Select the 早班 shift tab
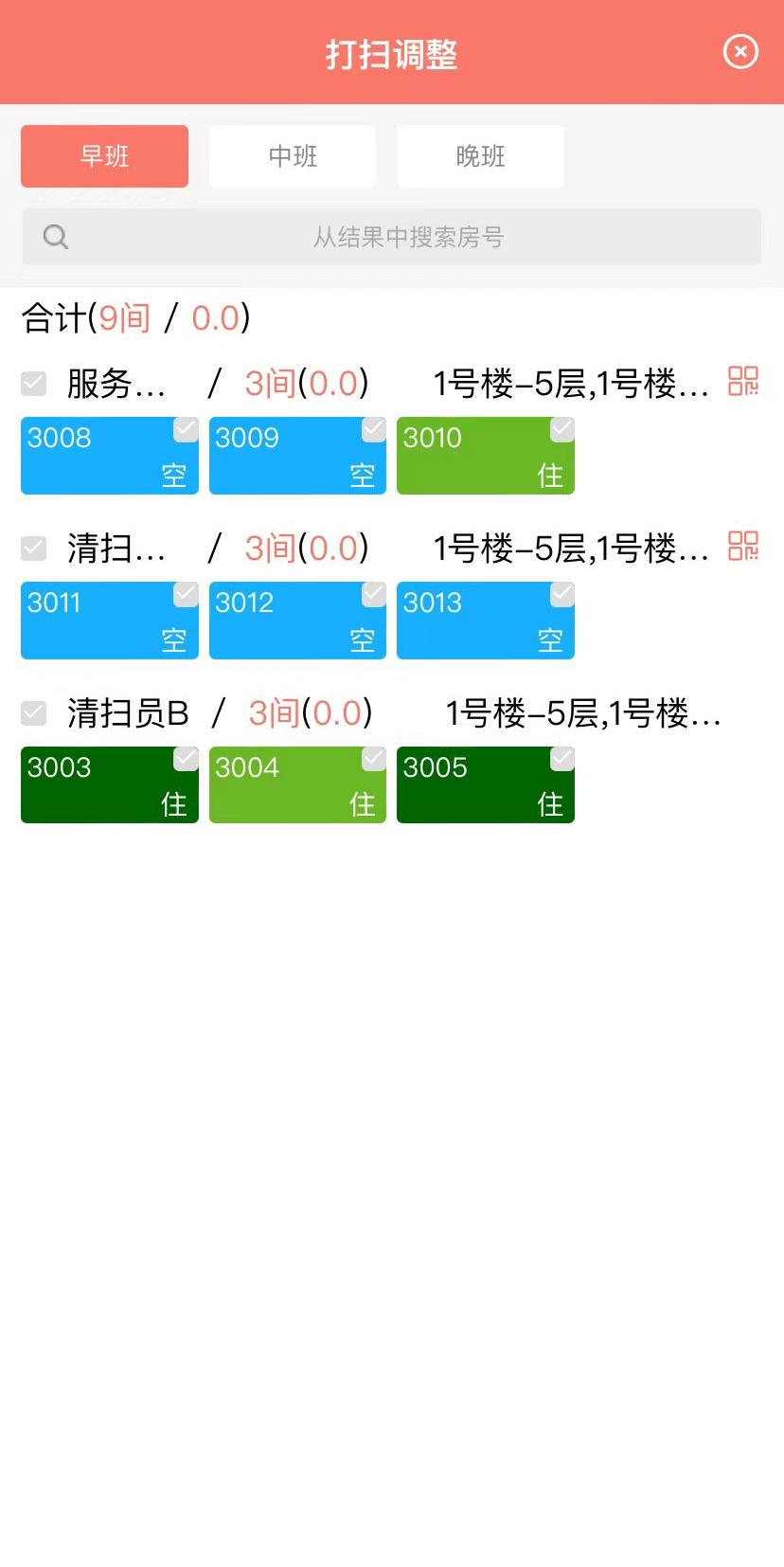784x1567 pixels. coord(104,156)
